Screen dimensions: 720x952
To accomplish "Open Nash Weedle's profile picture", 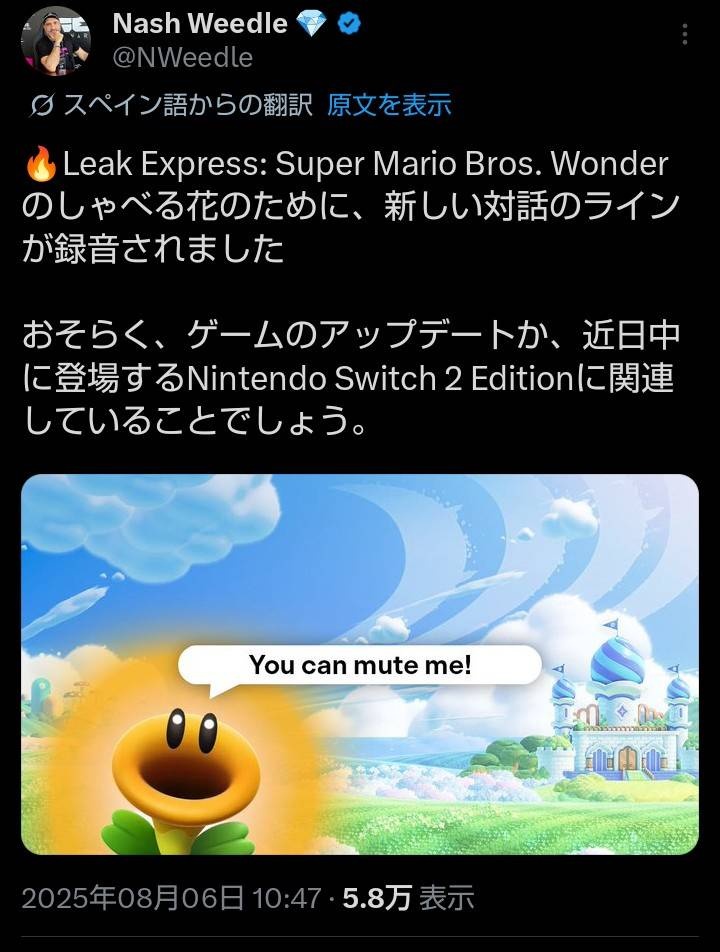I will [55, 40].
